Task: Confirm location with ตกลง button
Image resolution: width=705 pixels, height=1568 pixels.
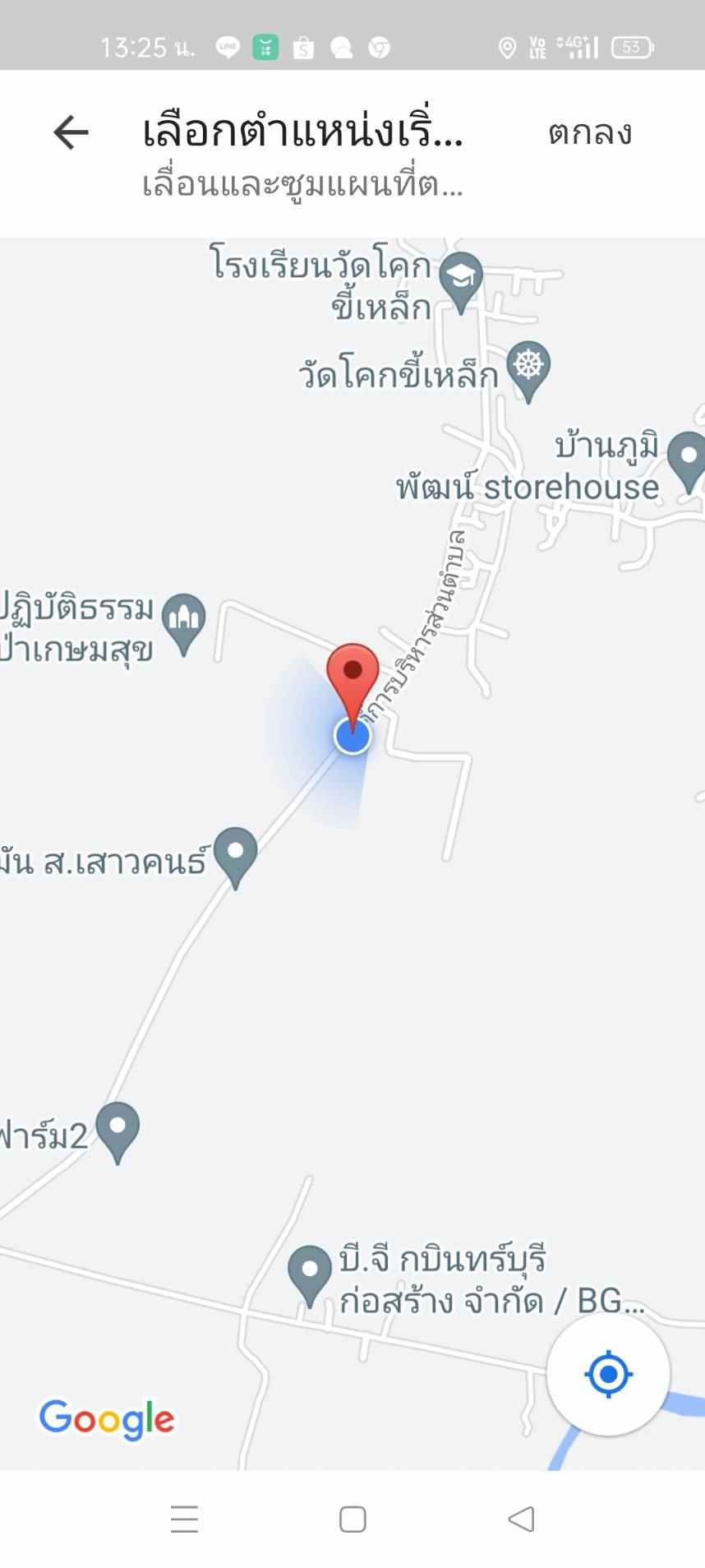Action: tap(590, 132)
